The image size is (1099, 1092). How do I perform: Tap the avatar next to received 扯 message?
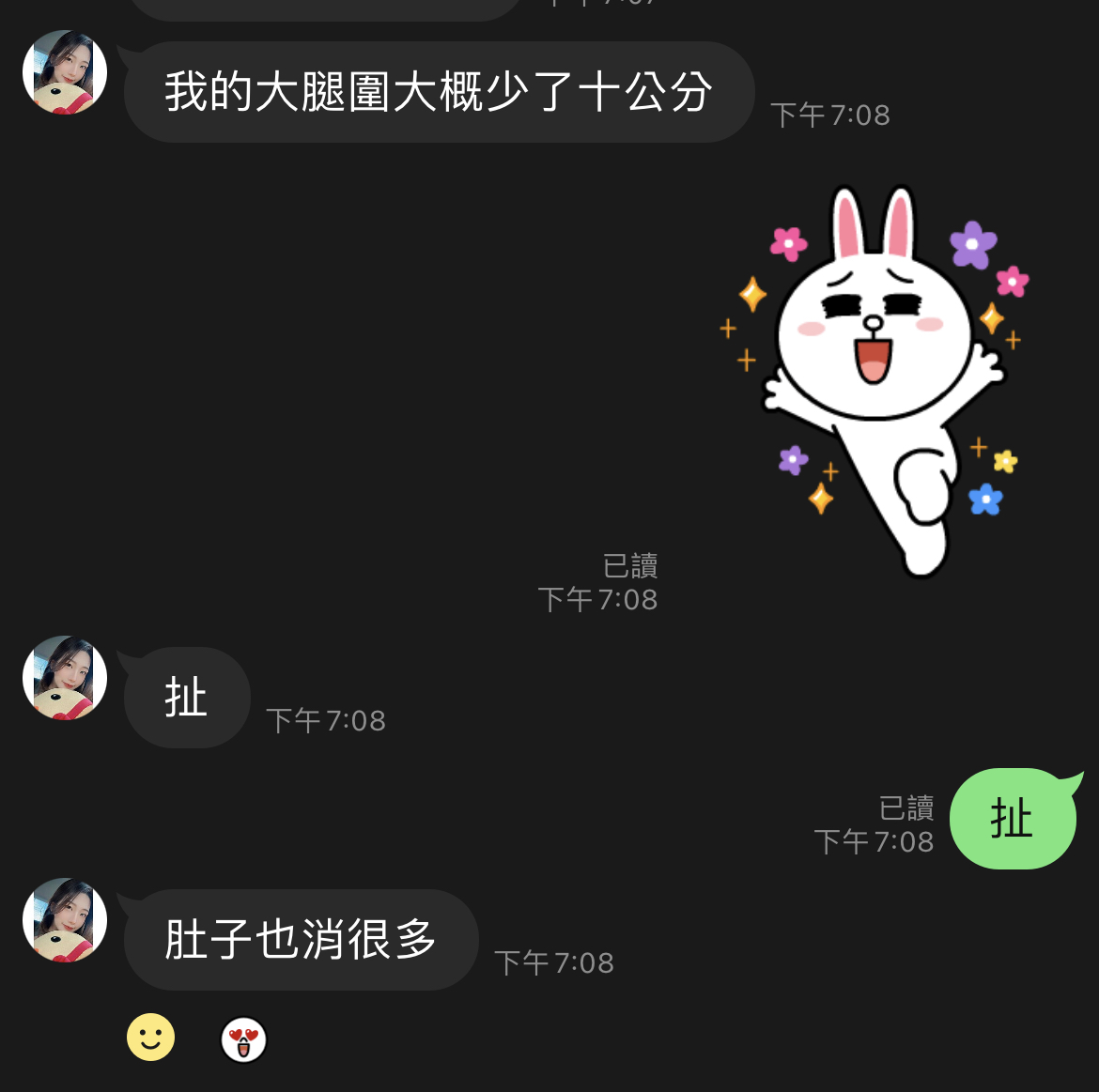click(64, 678)
